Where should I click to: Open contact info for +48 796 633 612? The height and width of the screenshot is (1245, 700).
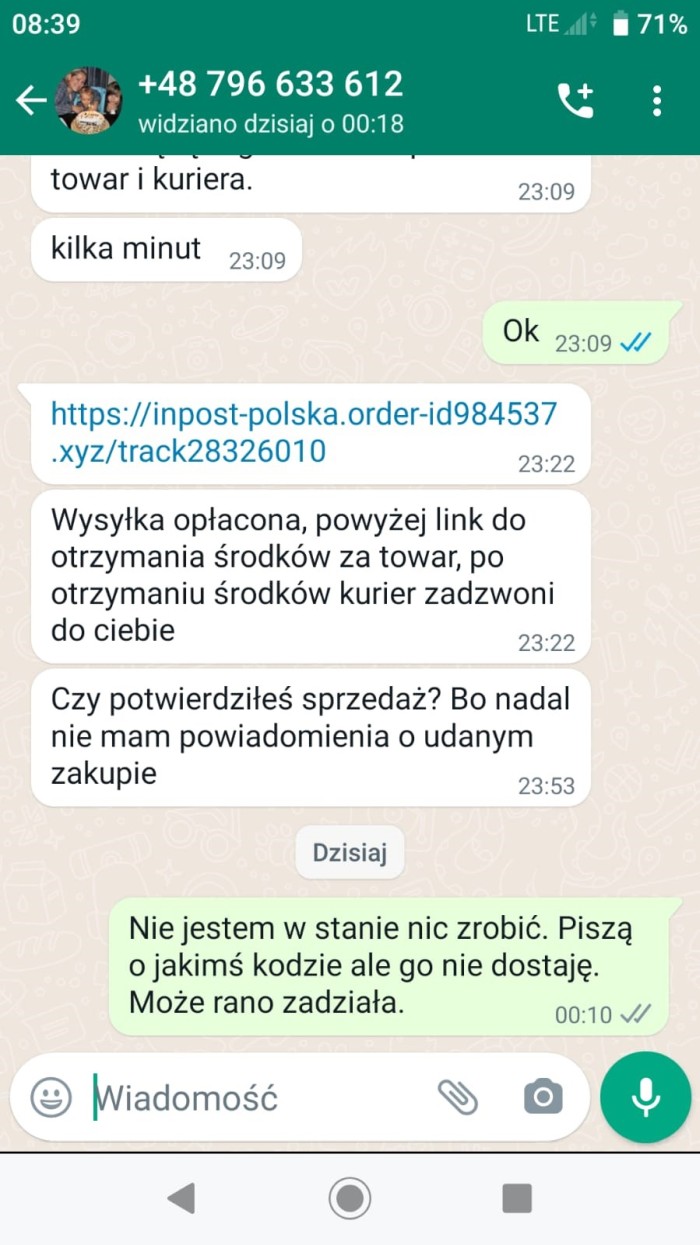point(270,100)
